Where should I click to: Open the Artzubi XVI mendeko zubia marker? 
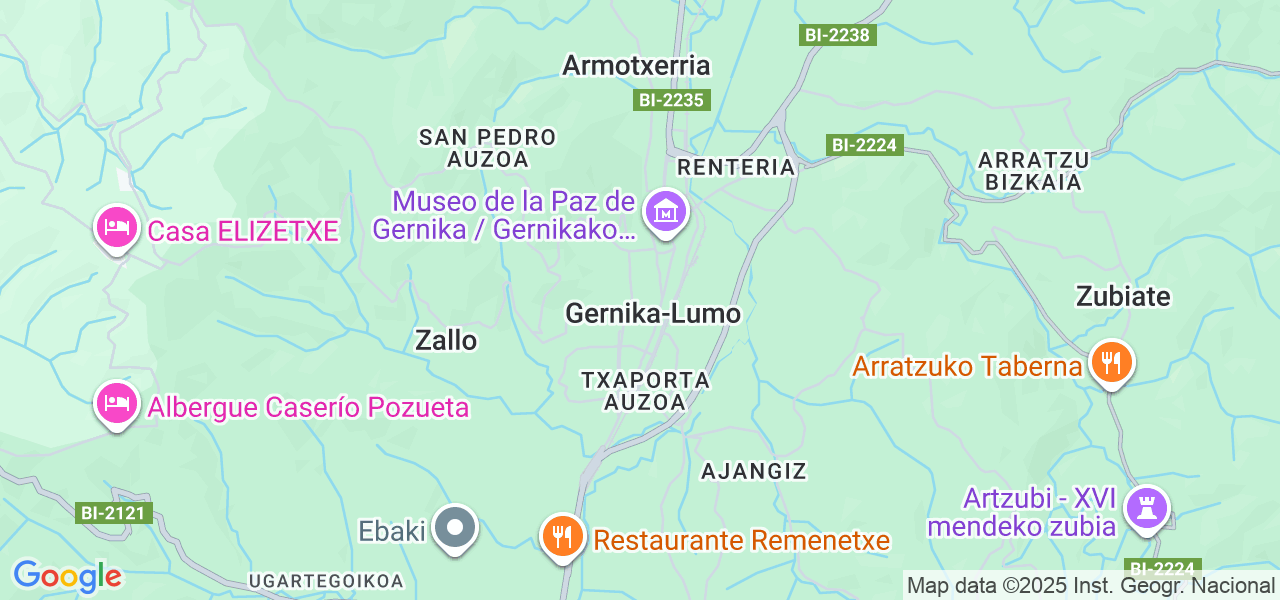click(1148, 507)
